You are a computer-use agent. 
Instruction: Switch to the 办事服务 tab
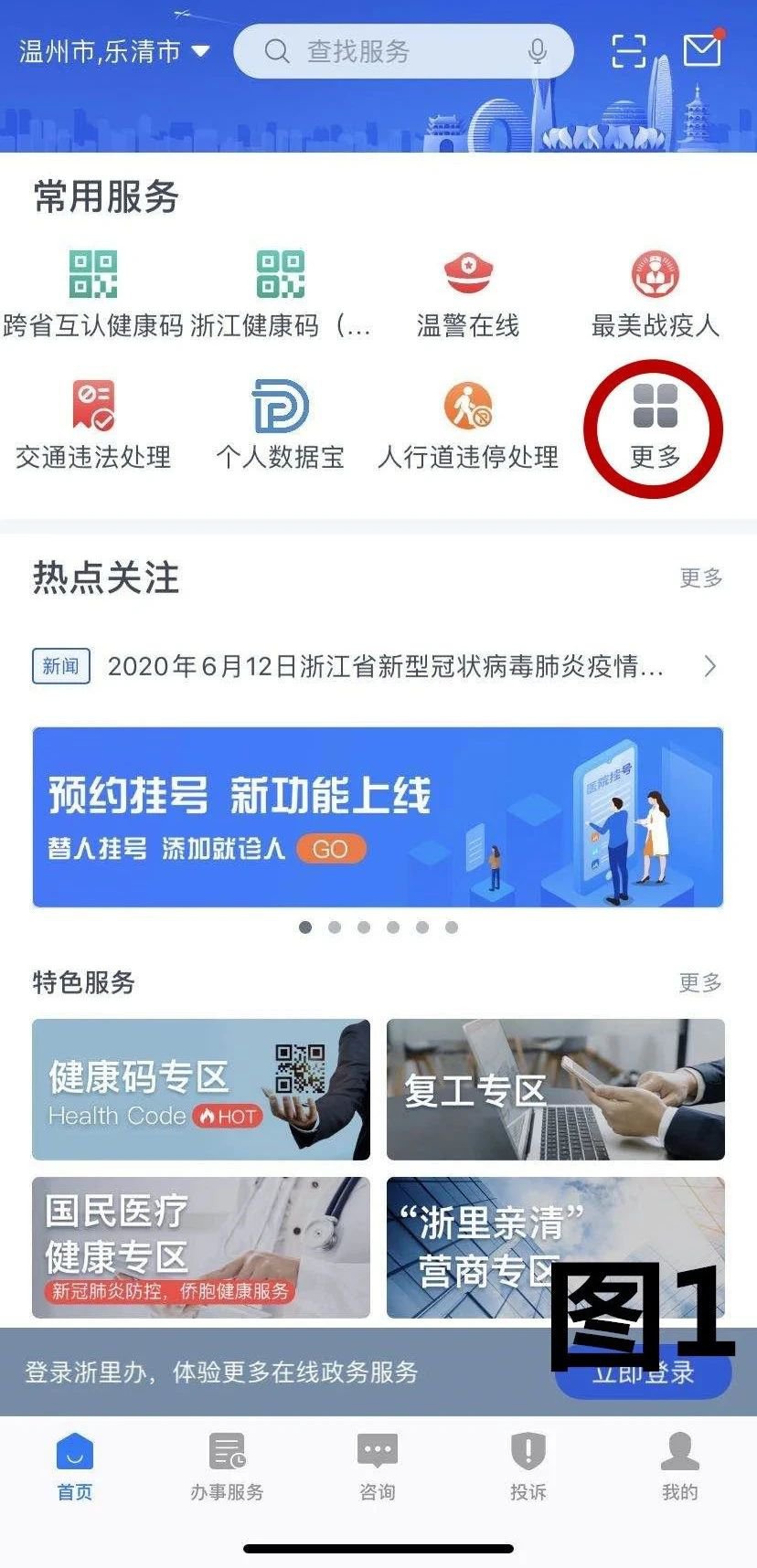coord(227,1466)
